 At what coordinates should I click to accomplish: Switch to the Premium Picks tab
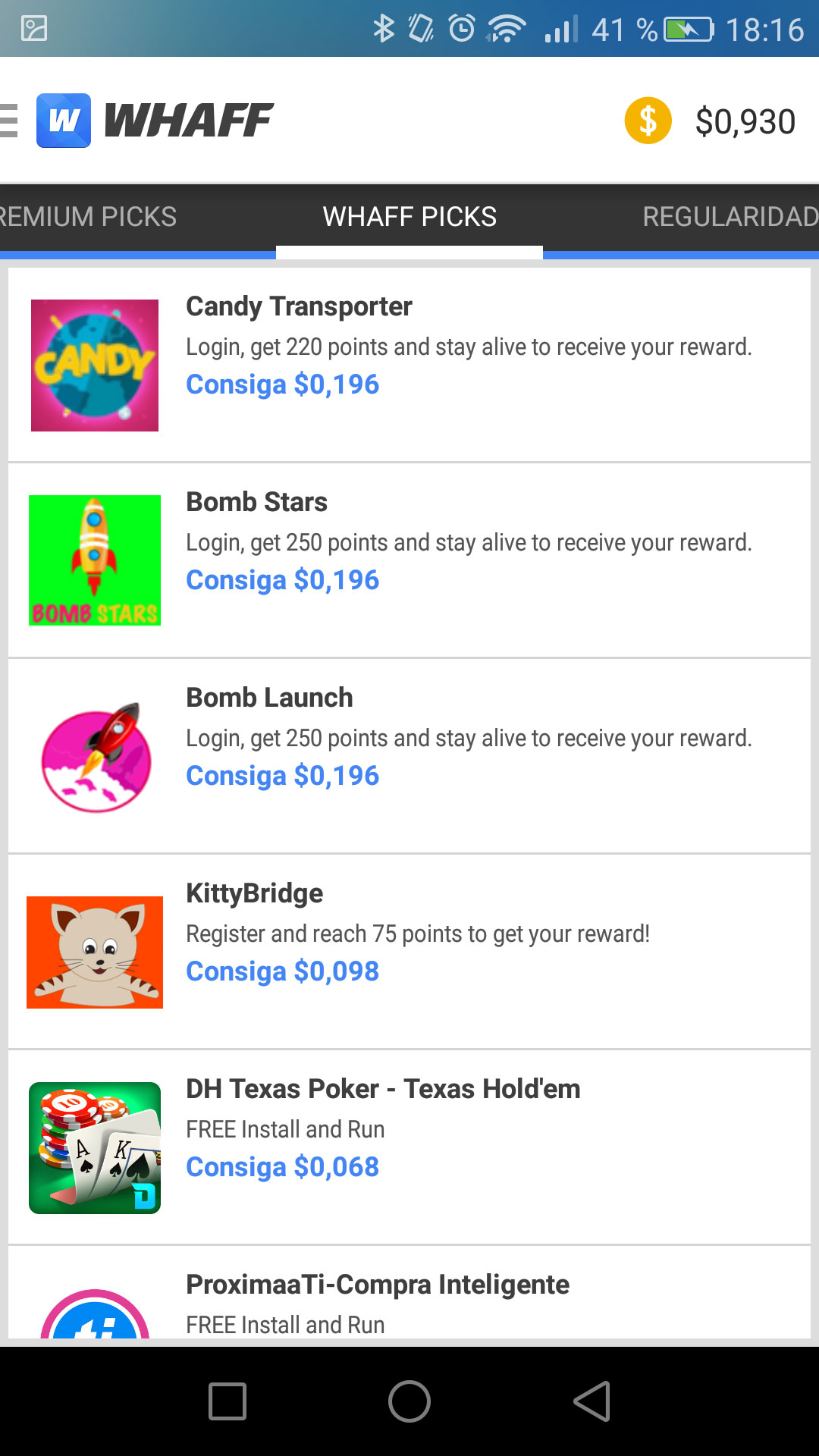pyautogui.click(x=89, y=217)
